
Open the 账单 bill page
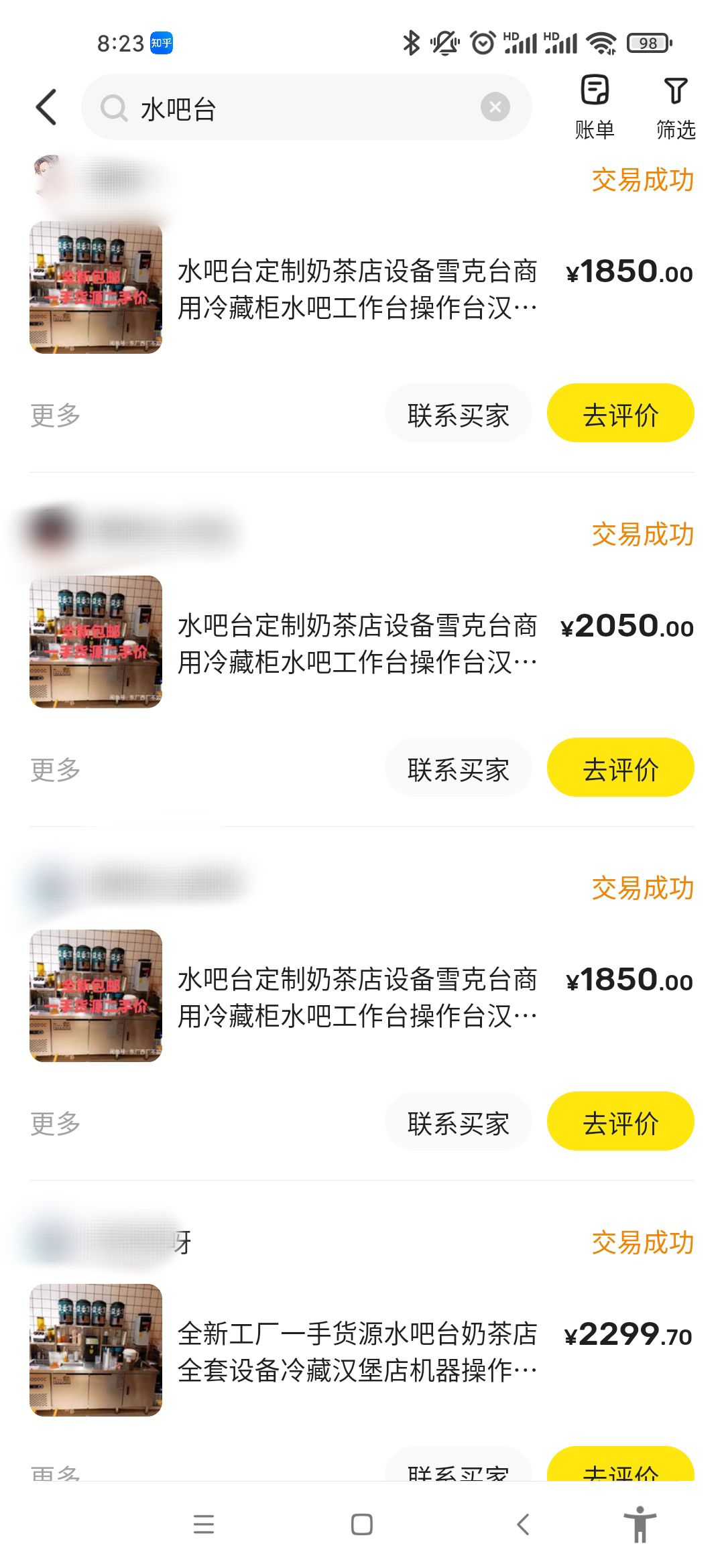pyautogui.click(x=595, y=107)
